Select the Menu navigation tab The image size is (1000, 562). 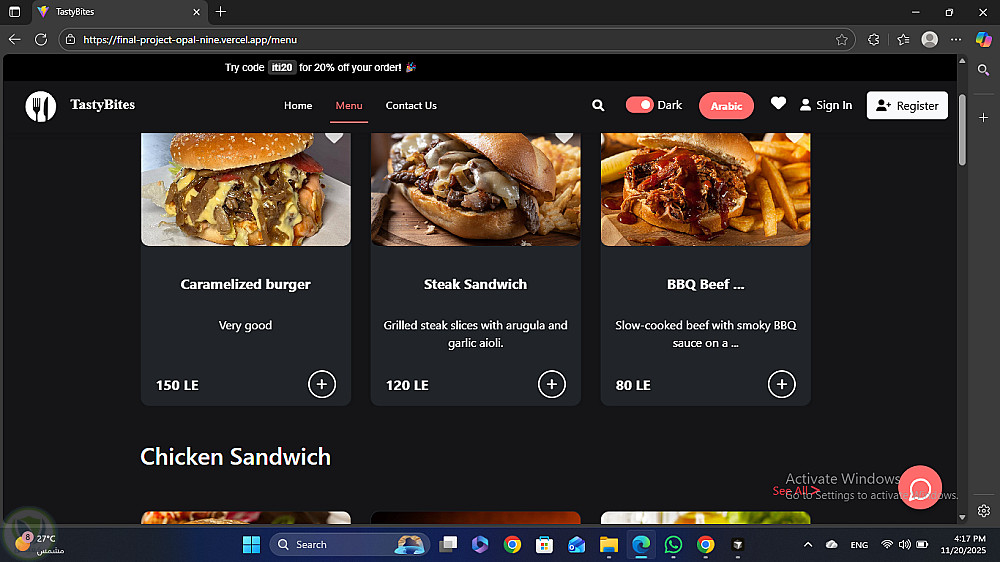tap(349, 105)
